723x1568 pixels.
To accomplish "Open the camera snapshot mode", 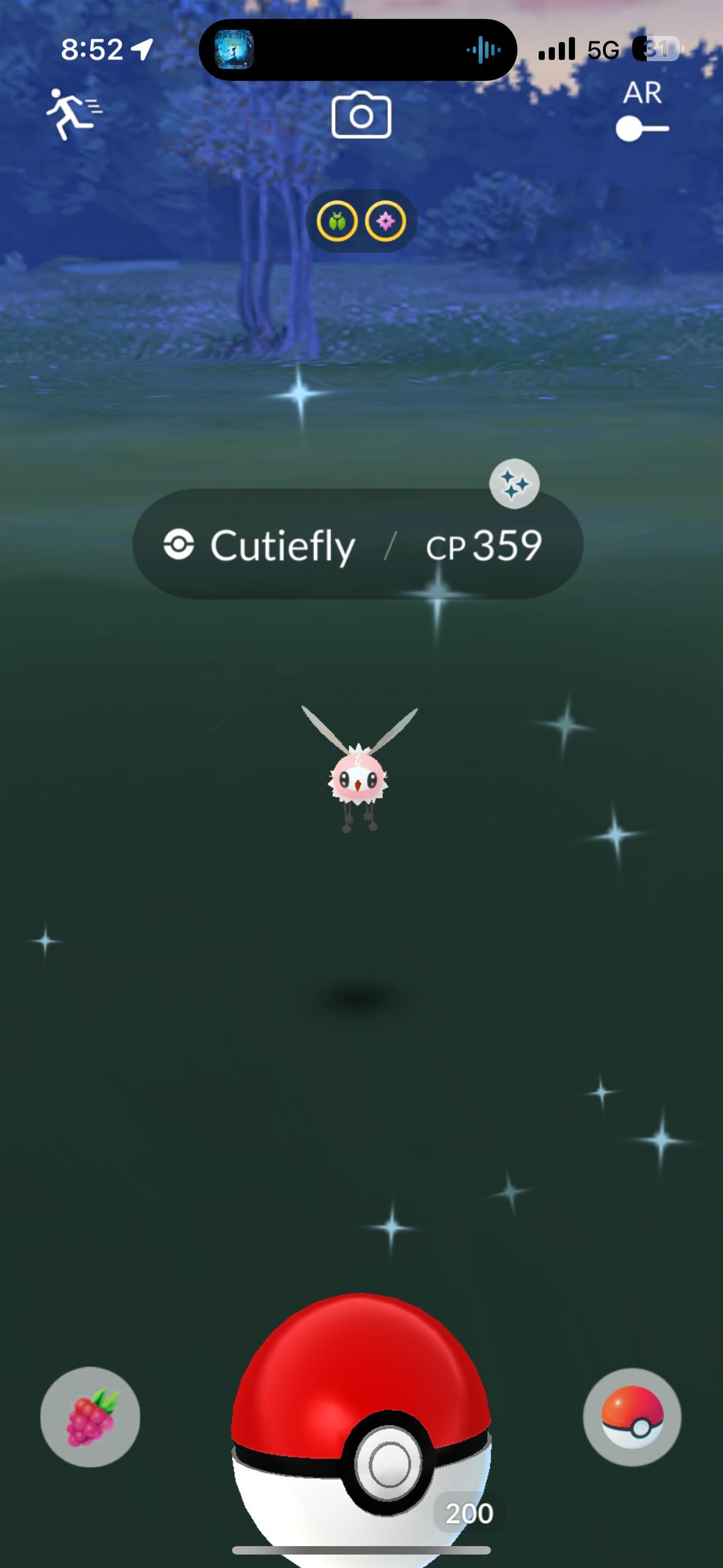I will [361, 115].
